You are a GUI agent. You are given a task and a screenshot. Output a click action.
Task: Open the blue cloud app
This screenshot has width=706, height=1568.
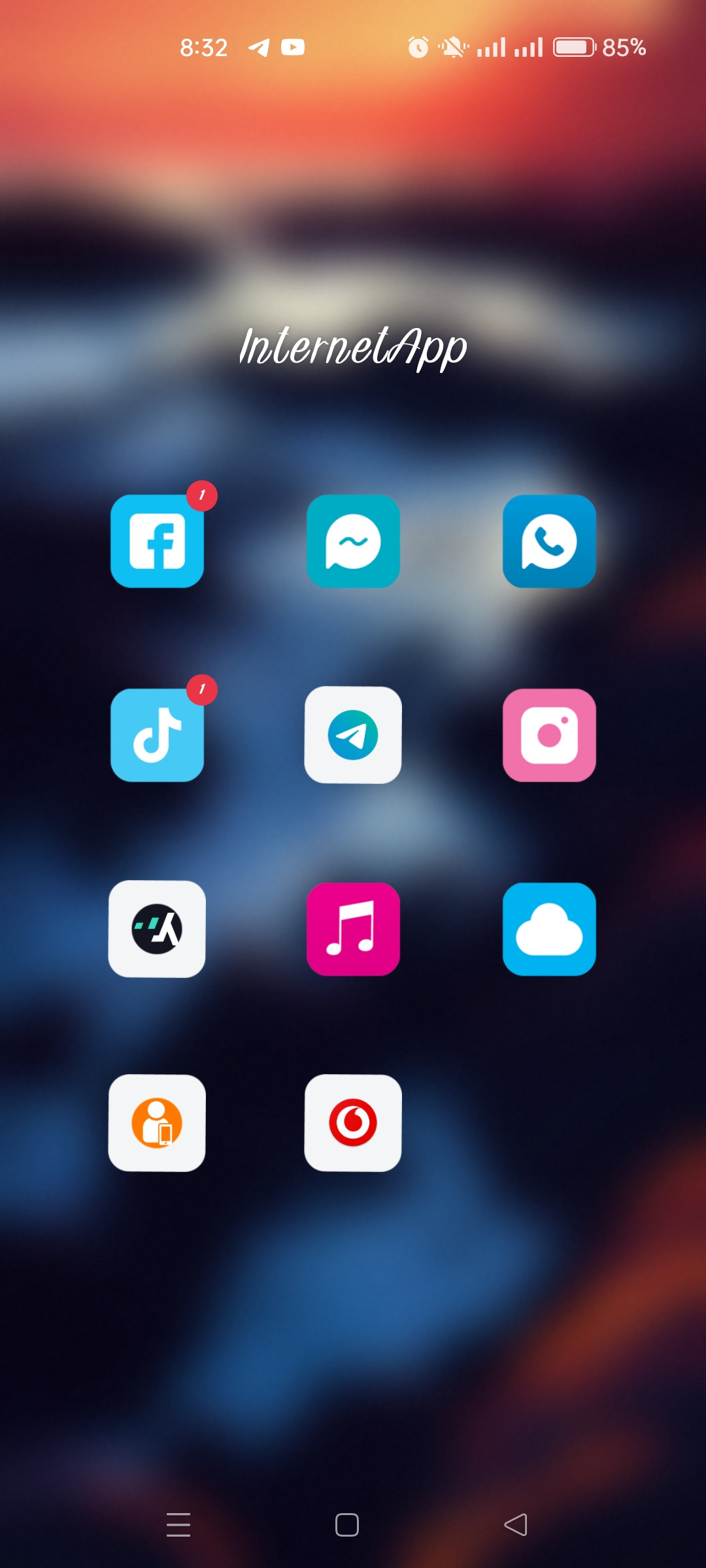549,929
